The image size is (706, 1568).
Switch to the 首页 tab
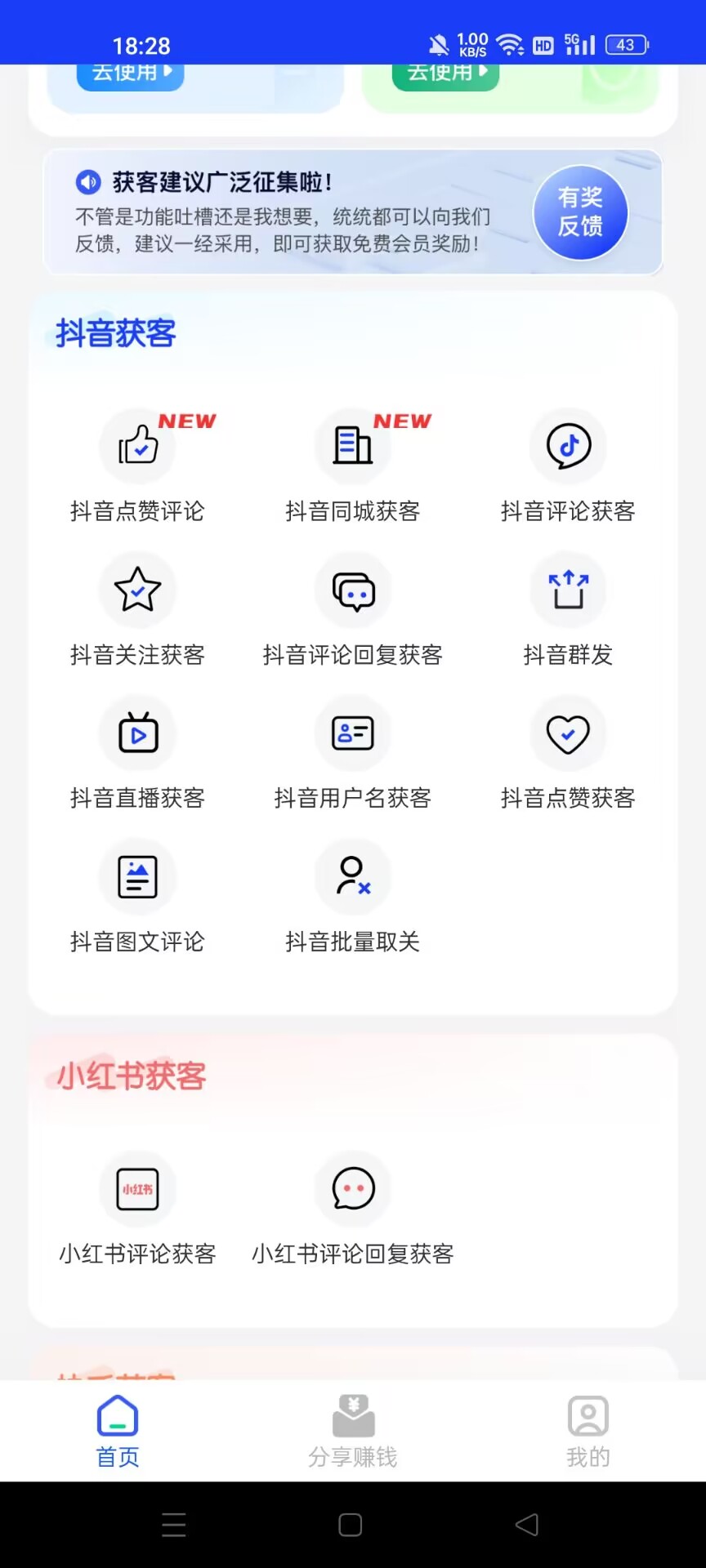[117, 1429]
